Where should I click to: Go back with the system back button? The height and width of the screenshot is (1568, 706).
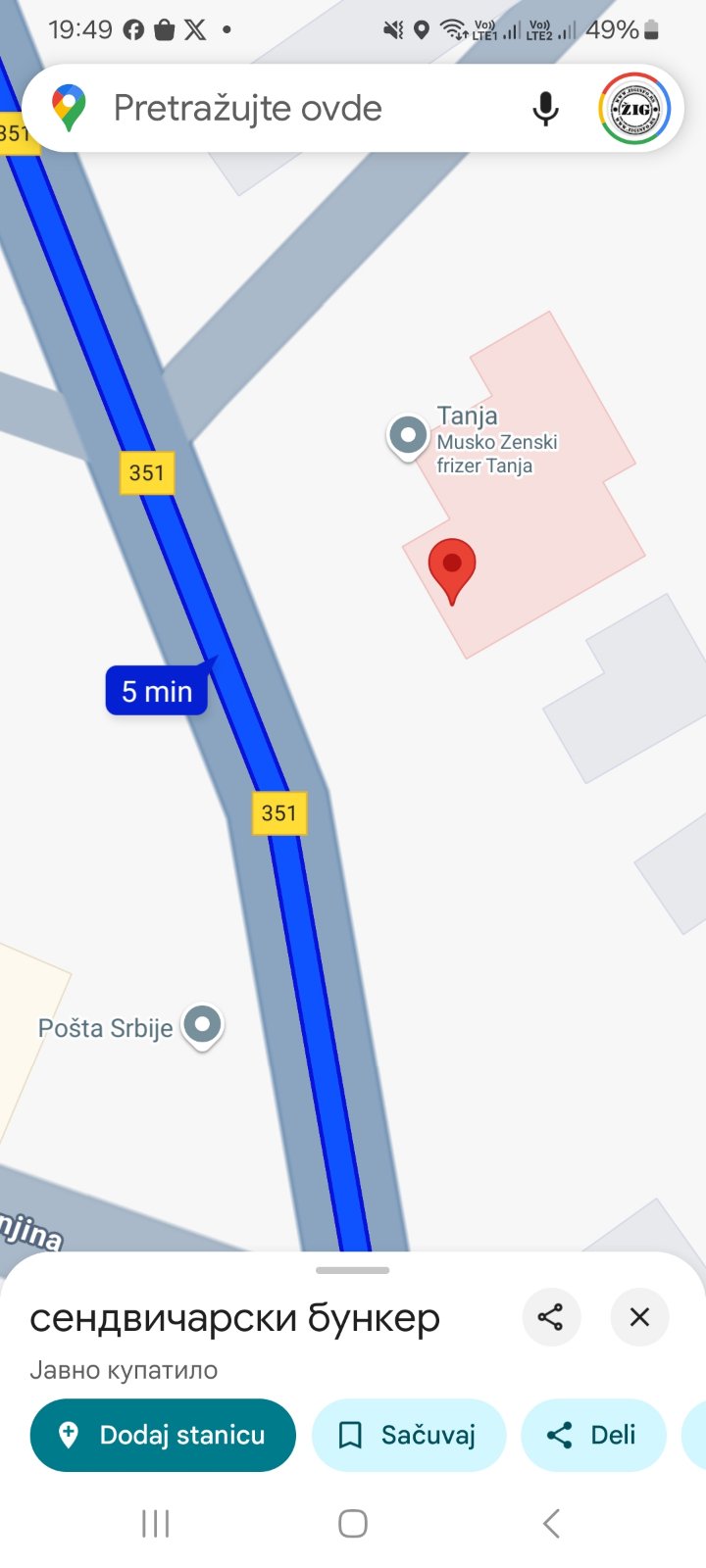click(551, 1524)
